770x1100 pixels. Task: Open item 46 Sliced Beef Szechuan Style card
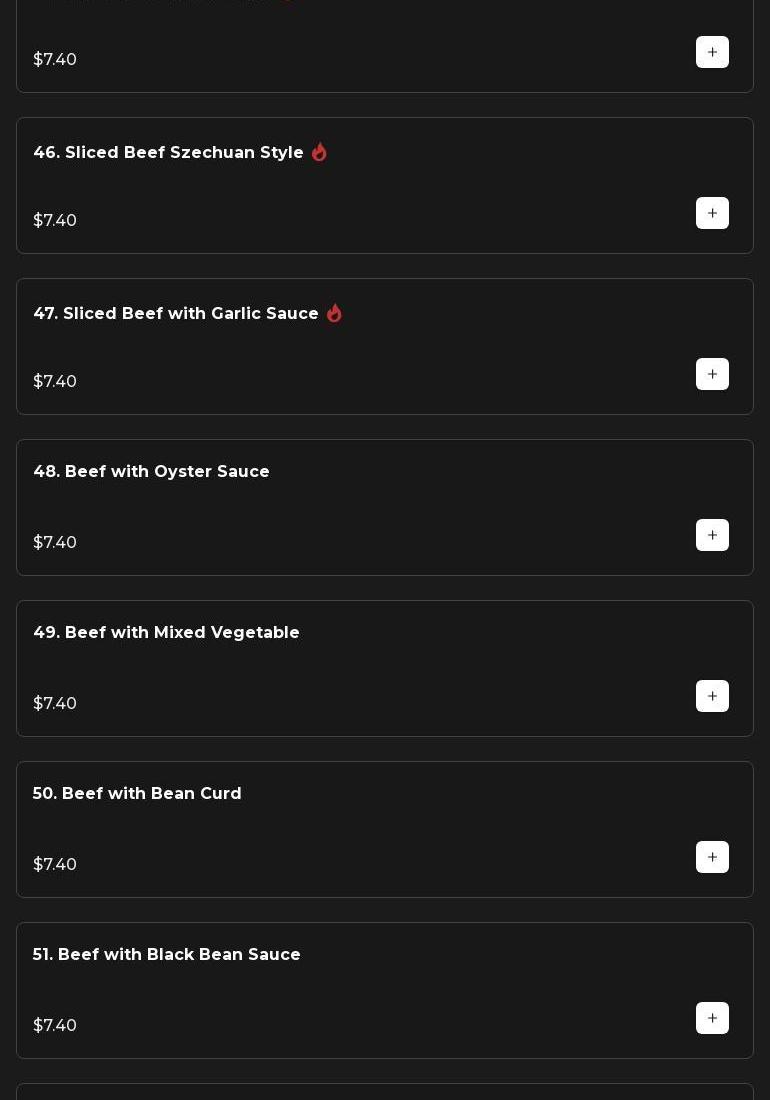point(168,153)
